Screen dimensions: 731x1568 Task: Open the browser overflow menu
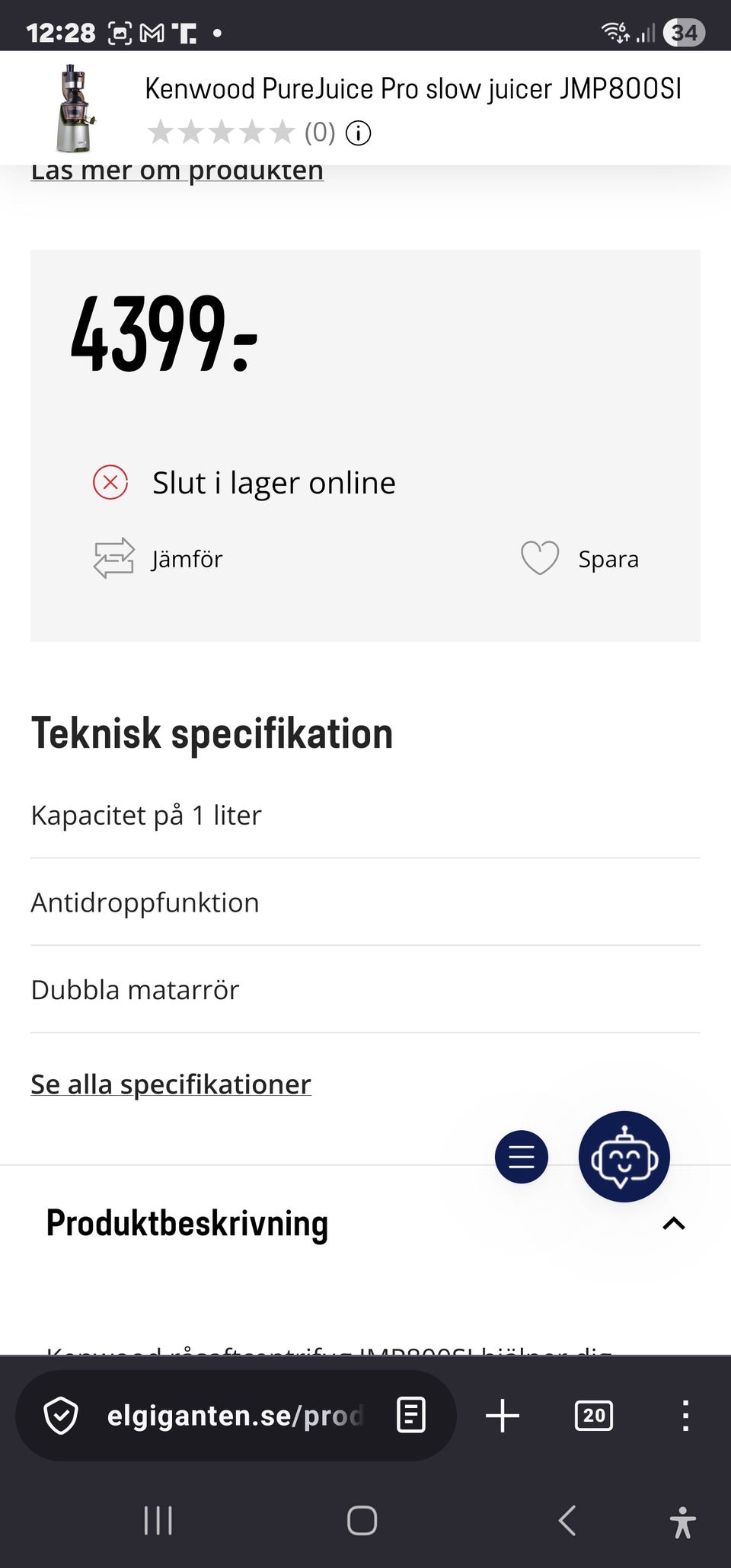[x=687, y=1416]
